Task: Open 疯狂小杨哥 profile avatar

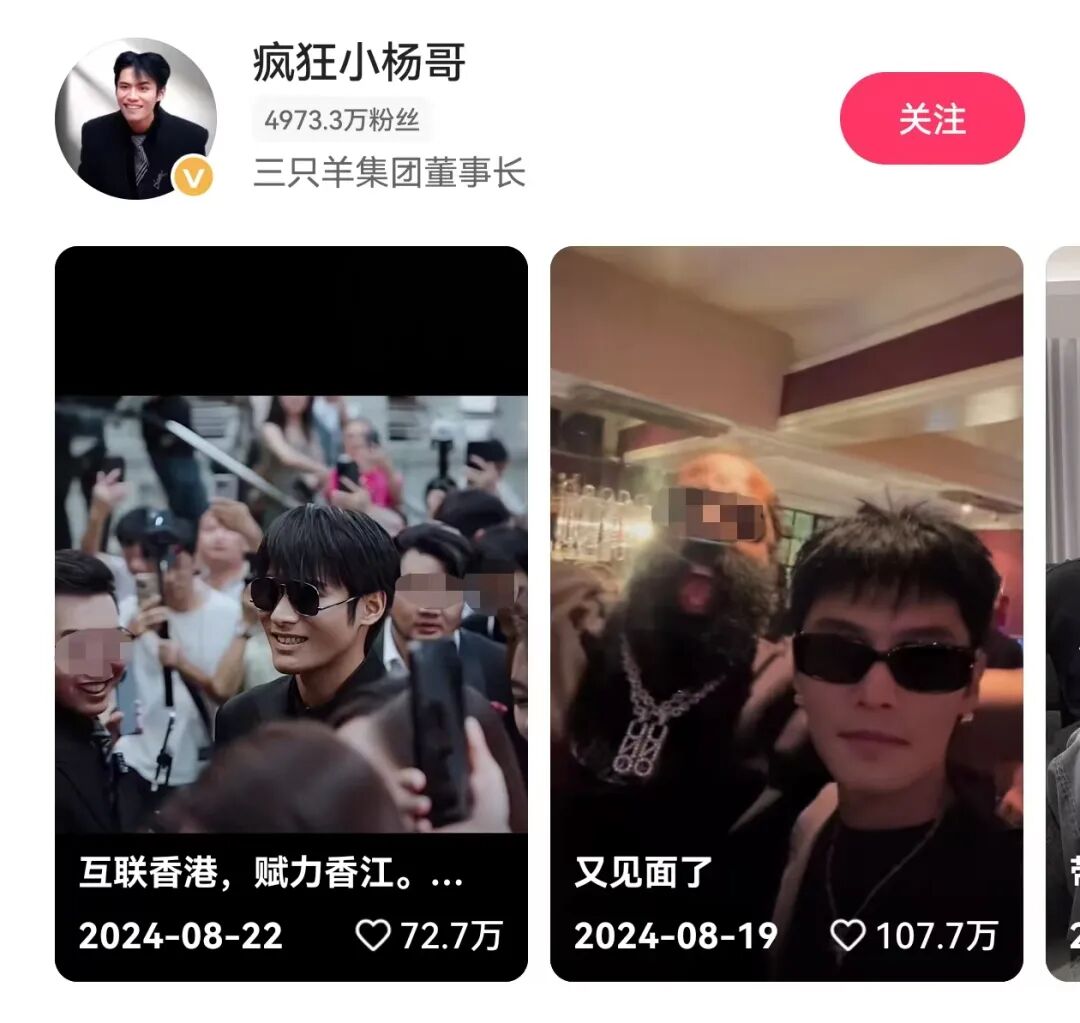Action: point(136,119)
